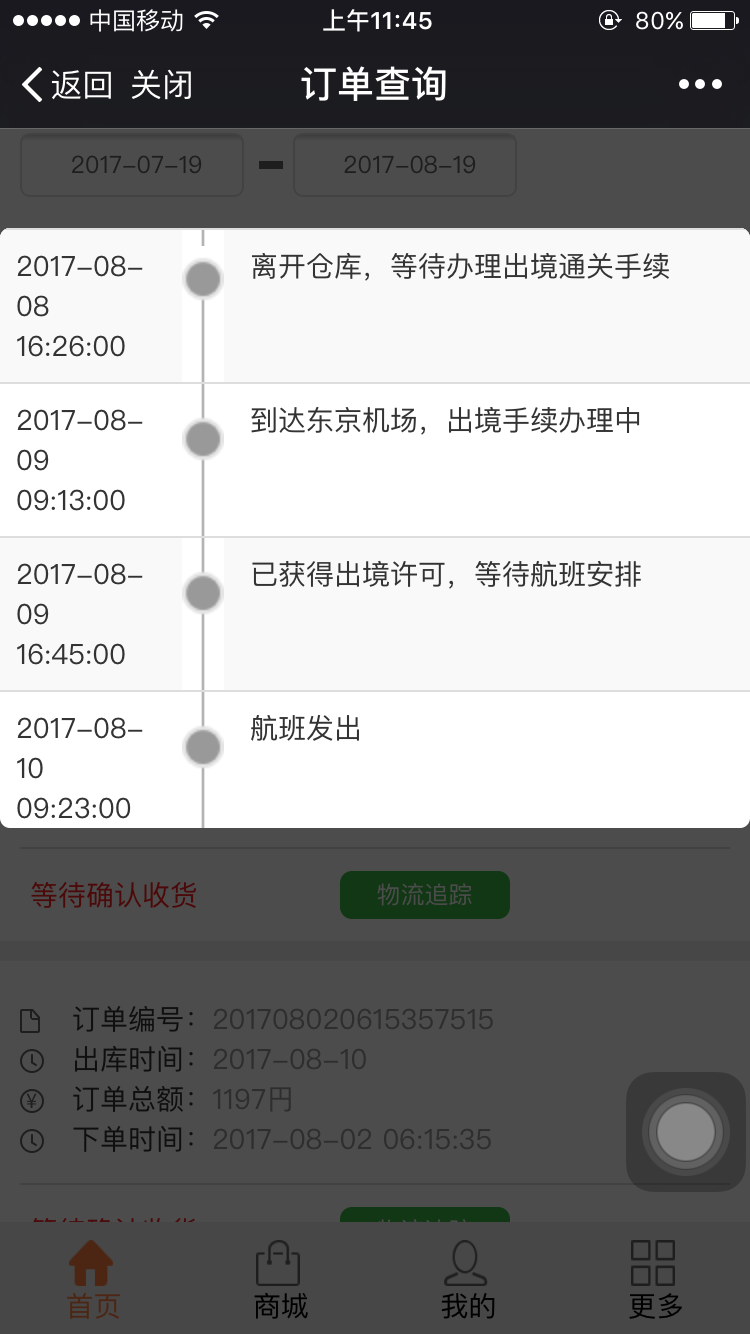This screenshot has height=1334, width=750.
Task: Go back using the 返回 arrow
Action: point(66,85)
